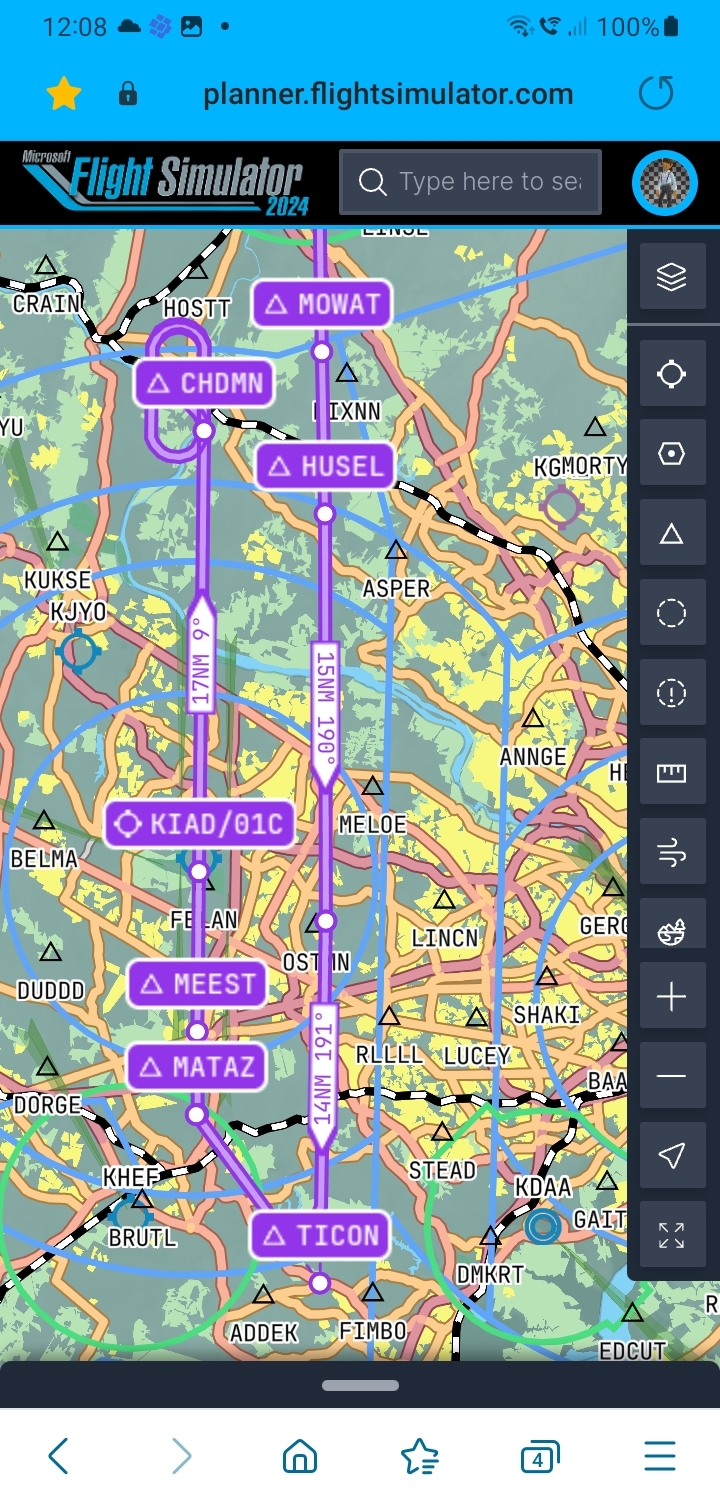Image resolution: width=720 pixels, height=1504 pixels.
Task: Select the waypoints triangle icon
Action: point(672,533)
